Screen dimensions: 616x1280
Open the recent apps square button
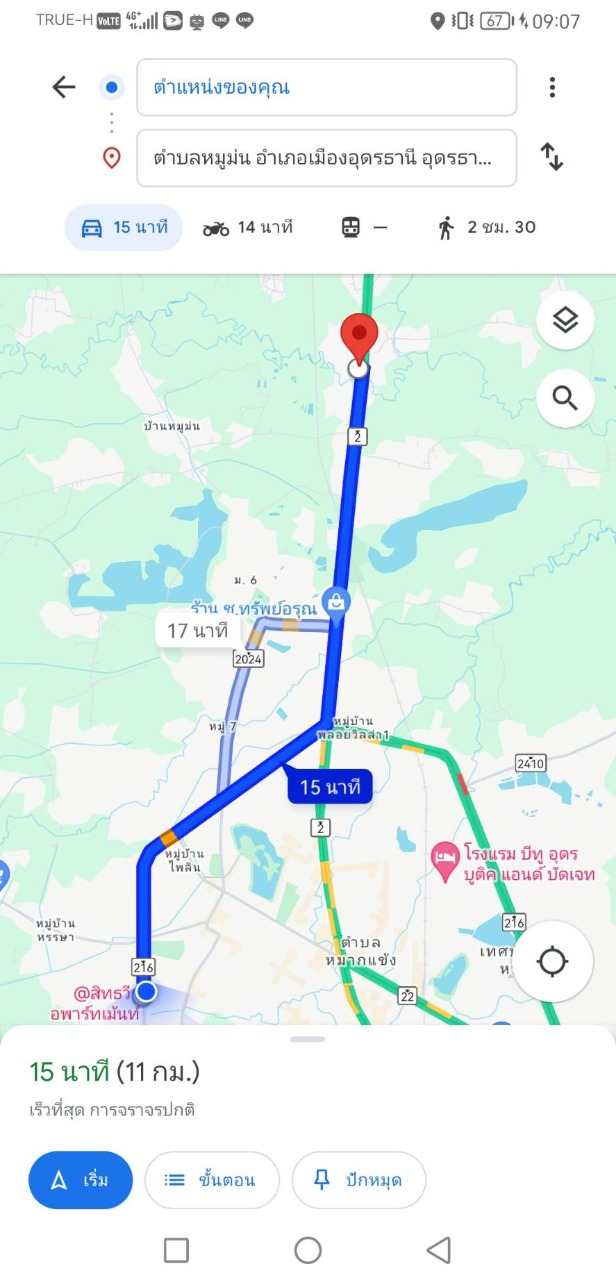click(x=176, y=1250)
